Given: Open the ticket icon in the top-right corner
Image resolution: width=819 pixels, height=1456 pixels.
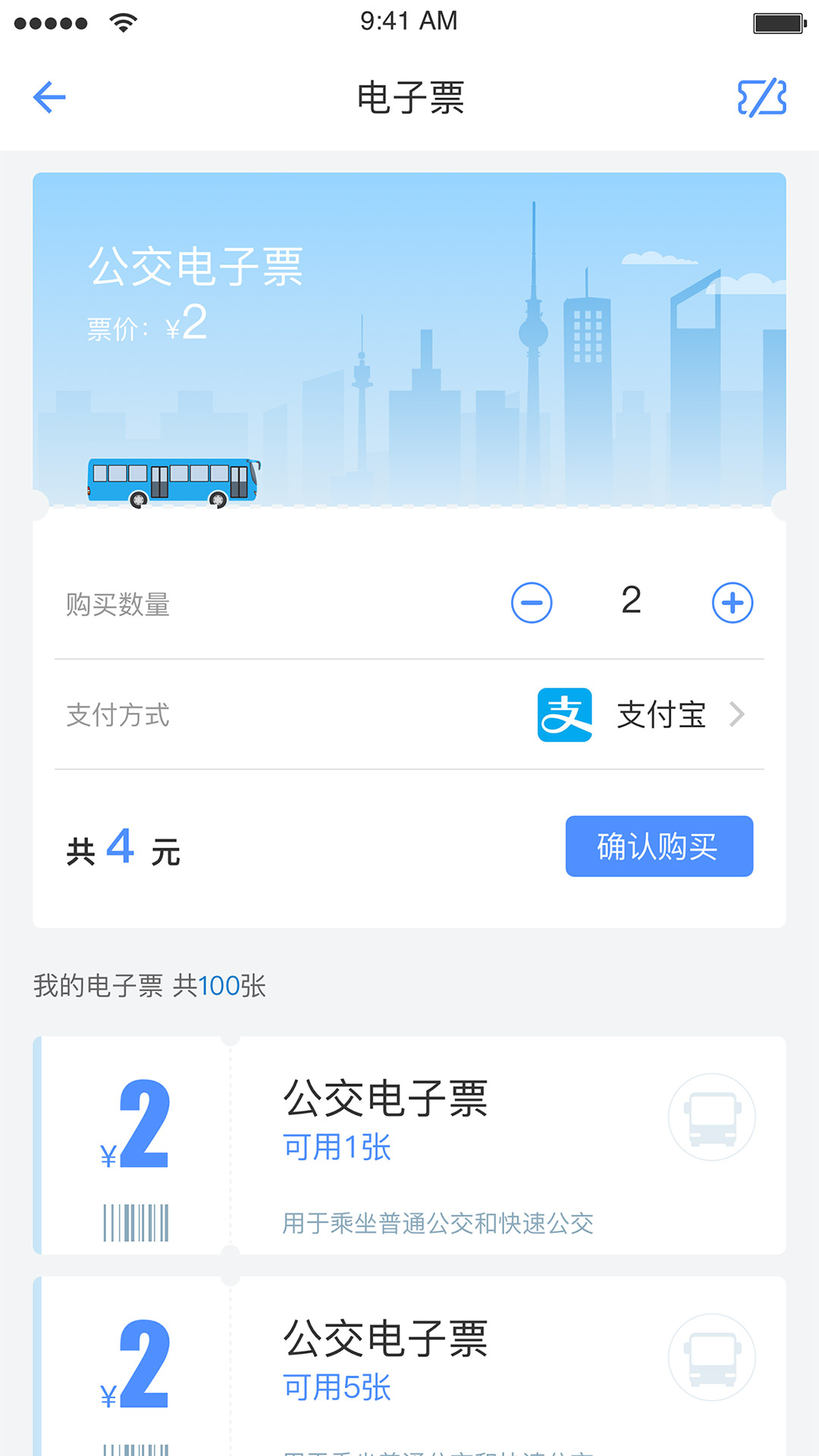Looking at the screenshot, I should (x=761, y=97).
